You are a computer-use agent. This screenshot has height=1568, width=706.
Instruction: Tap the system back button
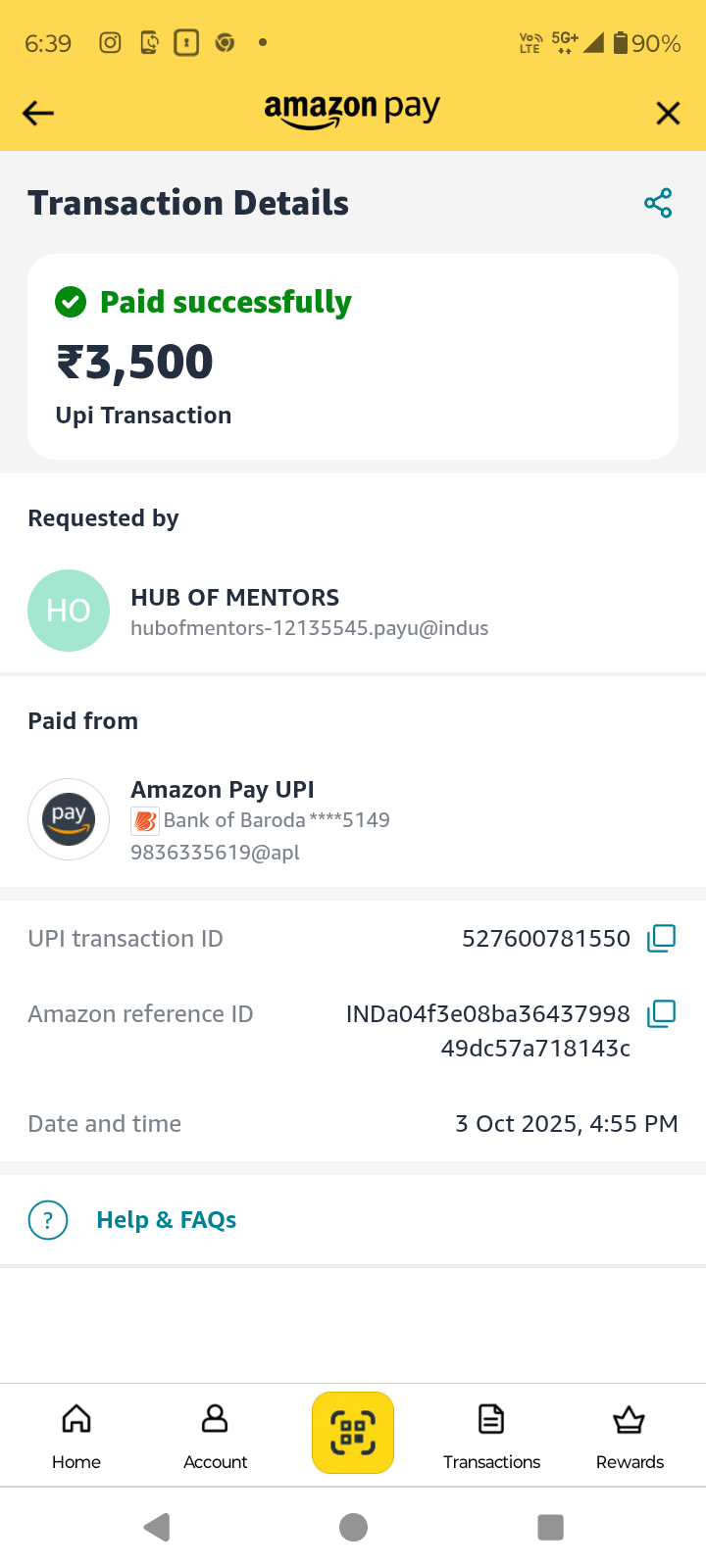click(157, 1527)
